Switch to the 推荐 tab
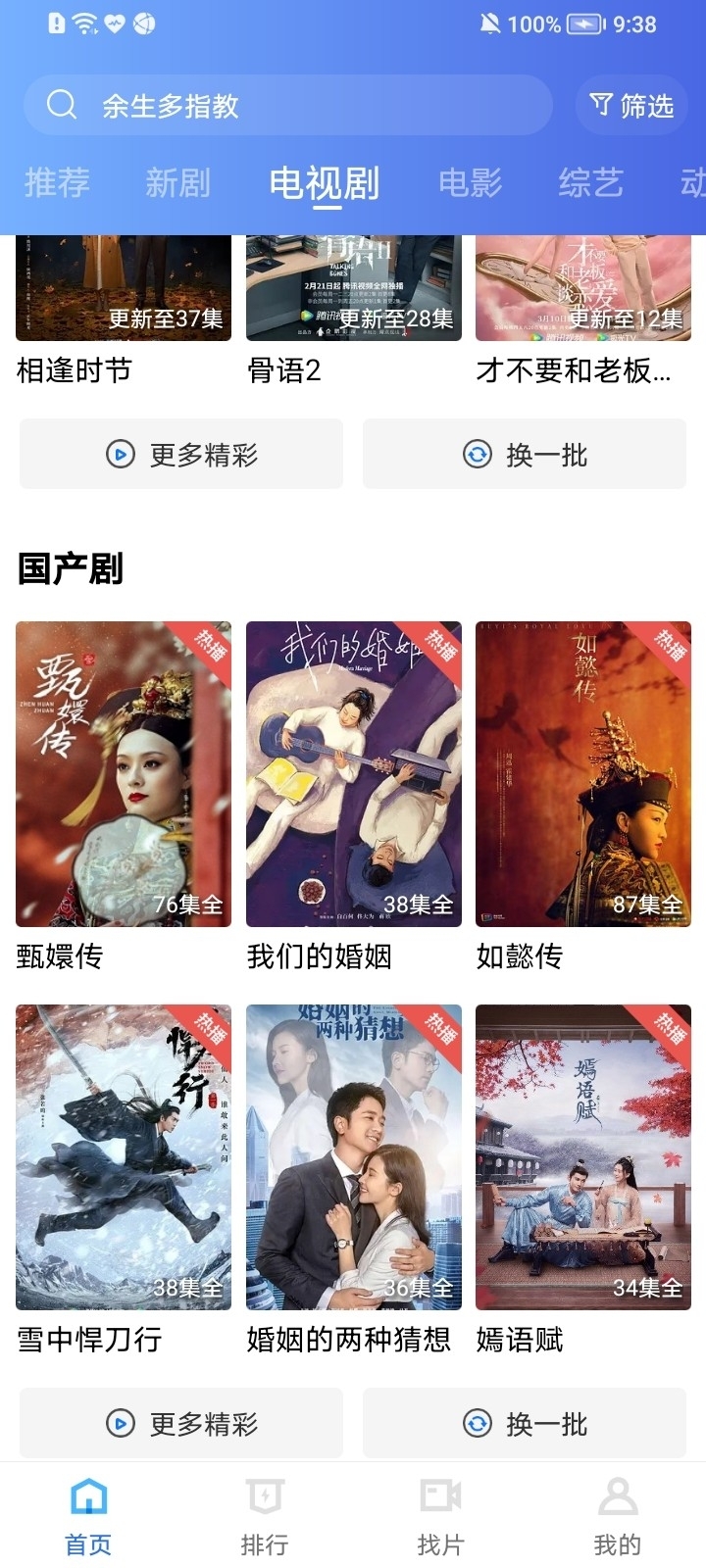 56,182
